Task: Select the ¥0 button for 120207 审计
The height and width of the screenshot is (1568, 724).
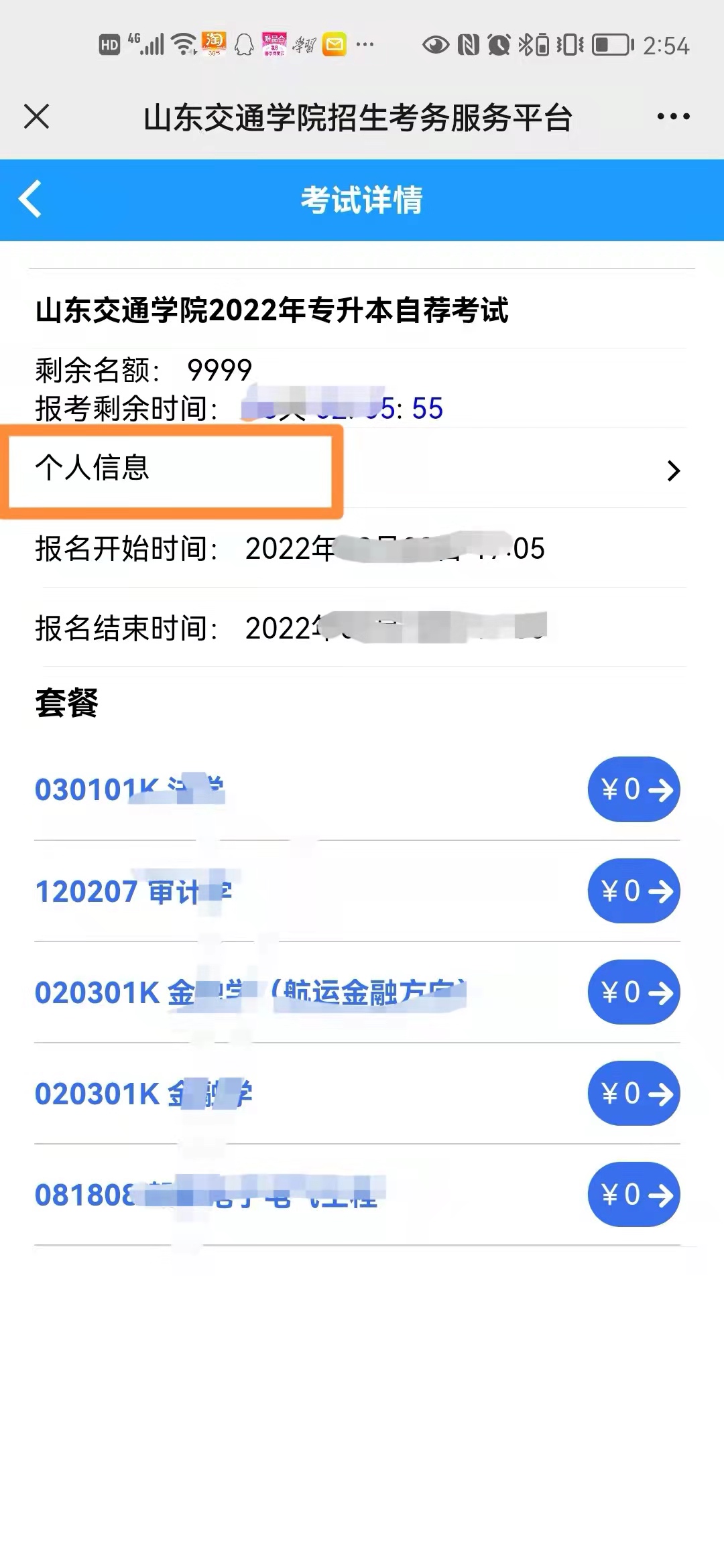Action: pyautogui.click(x=634, y=891)
